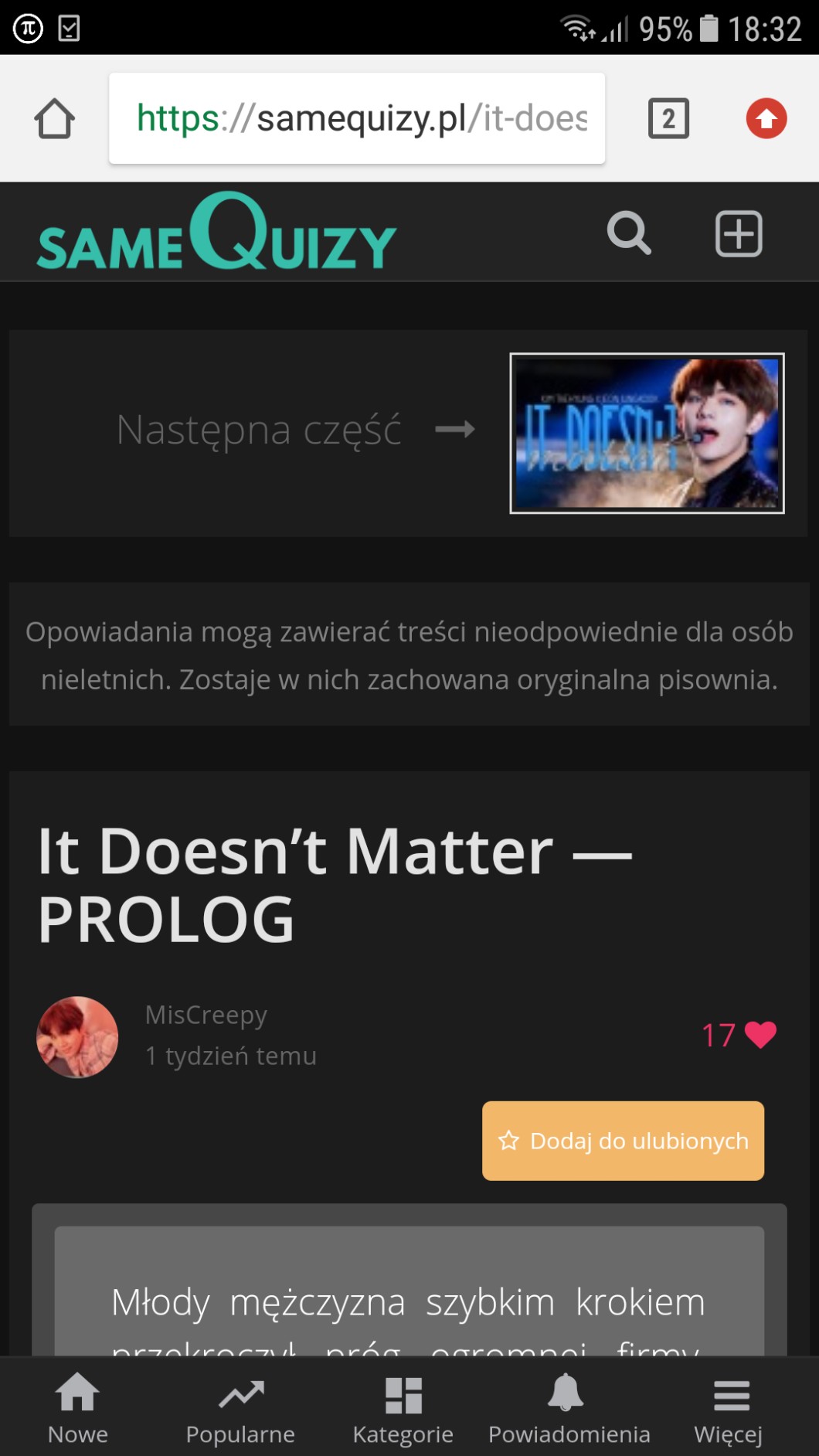Tap the plus icon to create
The height and width of the screenshot is (1456, 819).
739,233
